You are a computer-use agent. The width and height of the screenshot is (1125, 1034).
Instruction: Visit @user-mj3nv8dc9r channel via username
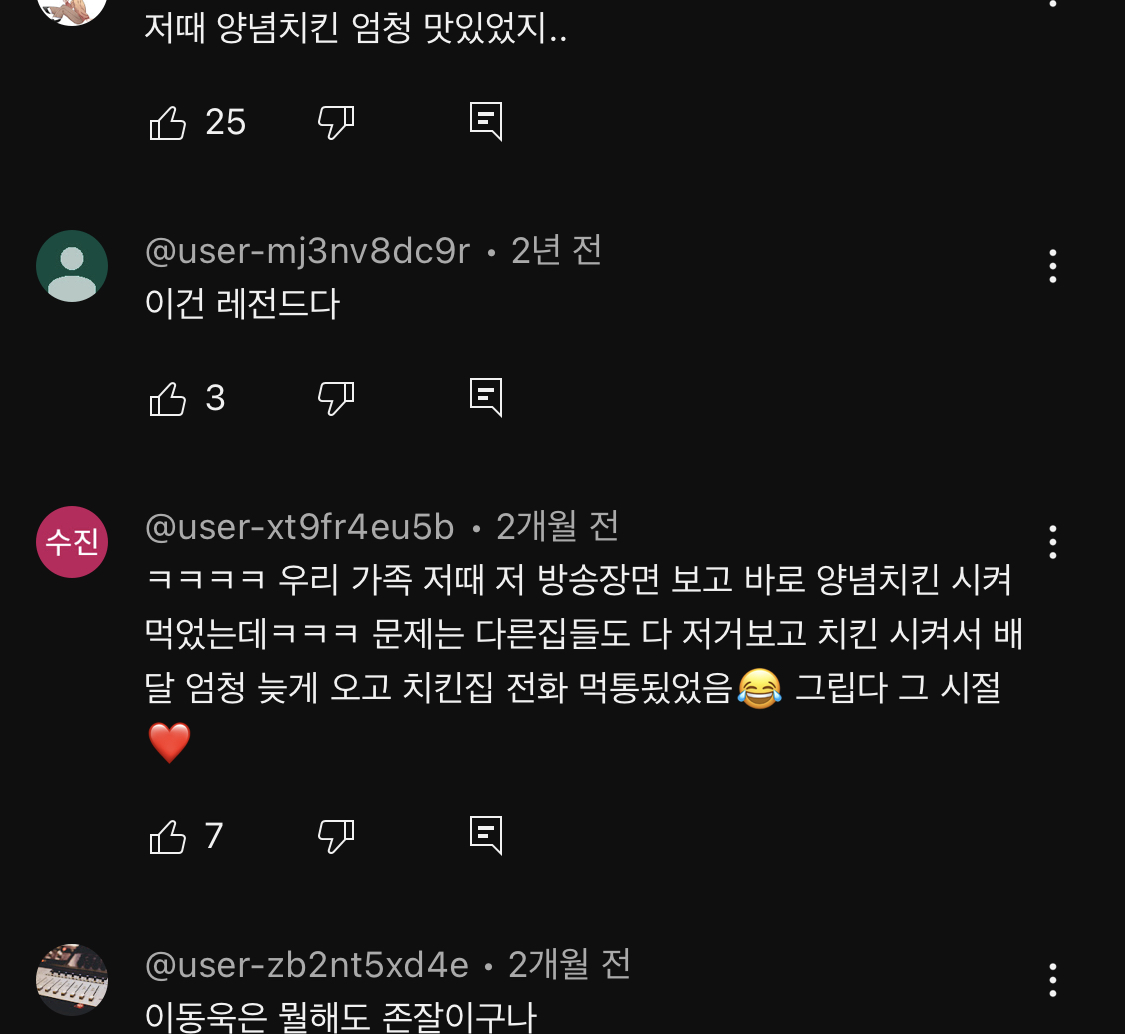click(307, 251)
